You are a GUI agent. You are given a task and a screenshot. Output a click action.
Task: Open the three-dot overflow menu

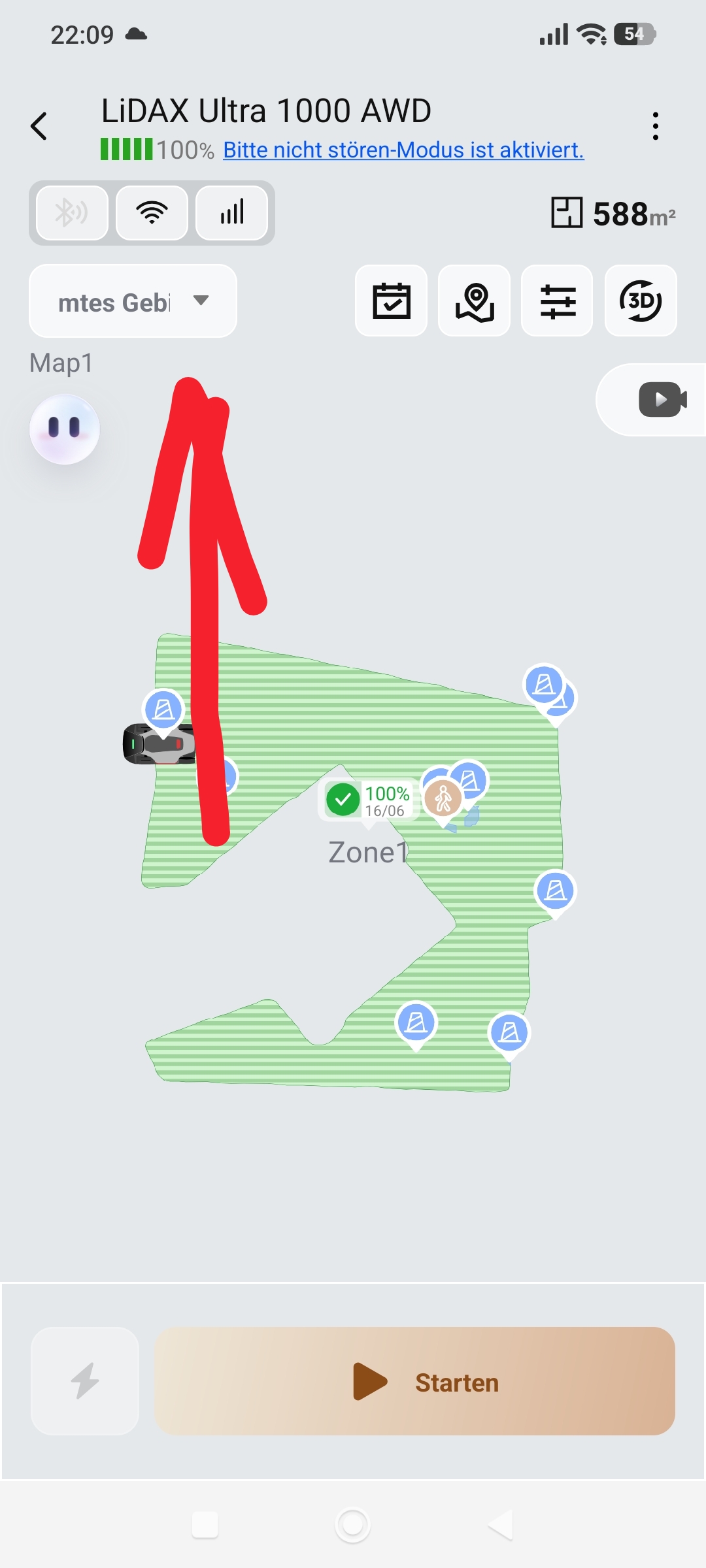(655, 126)
